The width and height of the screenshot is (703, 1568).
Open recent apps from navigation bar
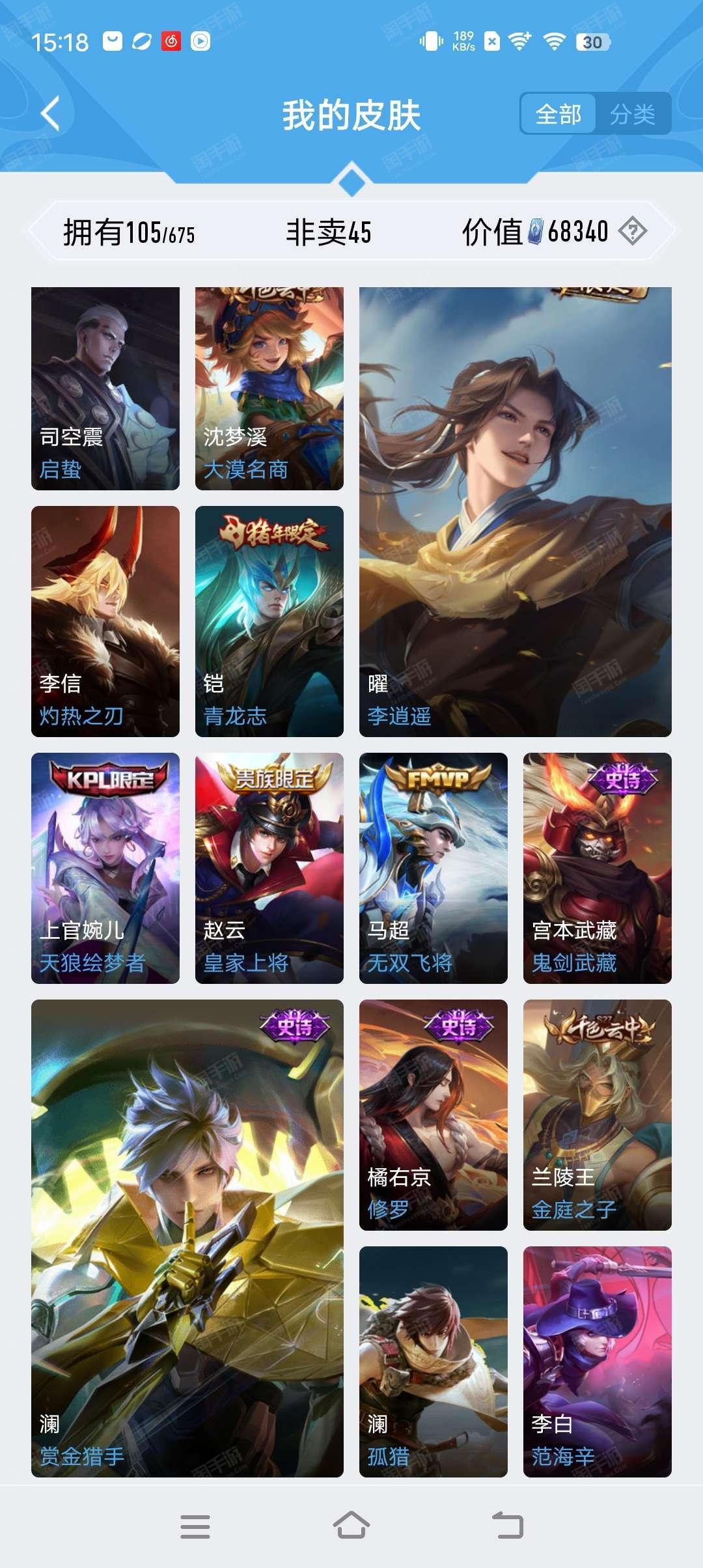(195, 1526)
